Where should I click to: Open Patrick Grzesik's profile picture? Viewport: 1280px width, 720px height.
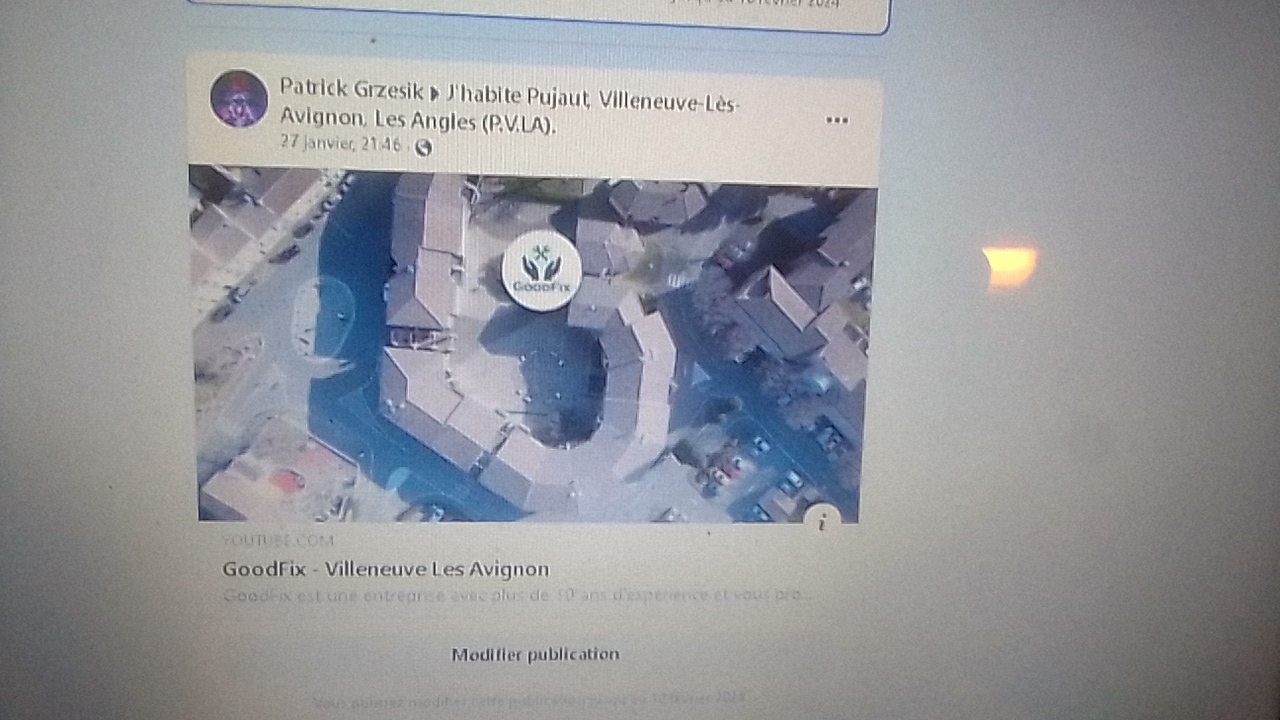click(x=239, y=99)
